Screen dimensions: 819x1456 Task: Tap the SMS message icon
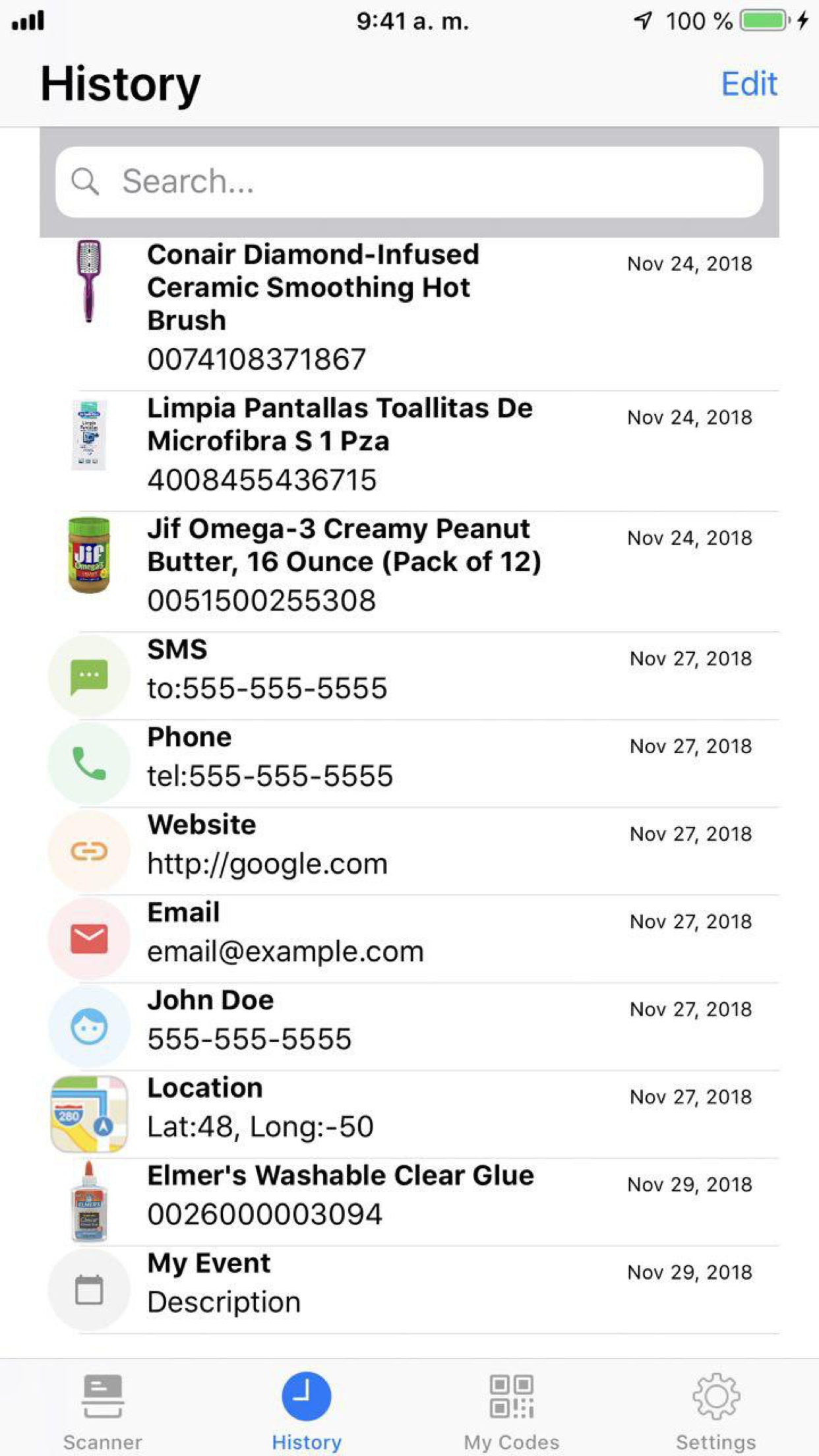[x=88, y=675]
